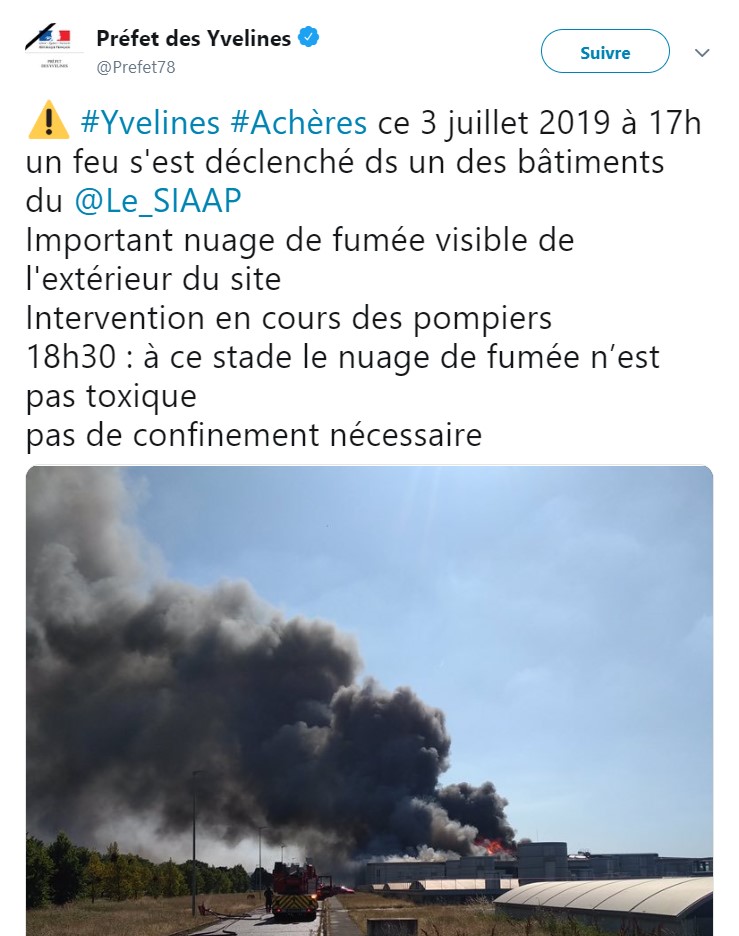Open the smoke cloud photo in the tweet
This screenshot has width=739, height=936.
(x=369, y=700)
